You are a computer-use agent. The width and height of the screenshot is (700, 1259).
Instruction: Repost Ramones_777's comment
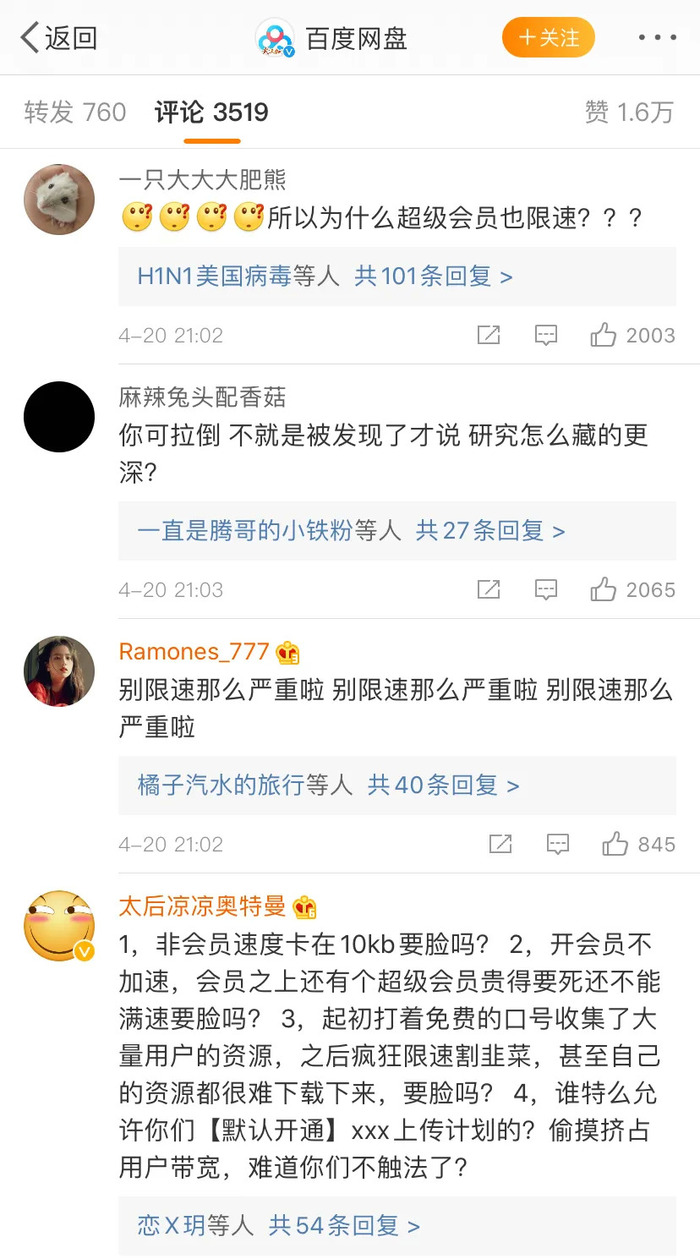coord(500,845)
